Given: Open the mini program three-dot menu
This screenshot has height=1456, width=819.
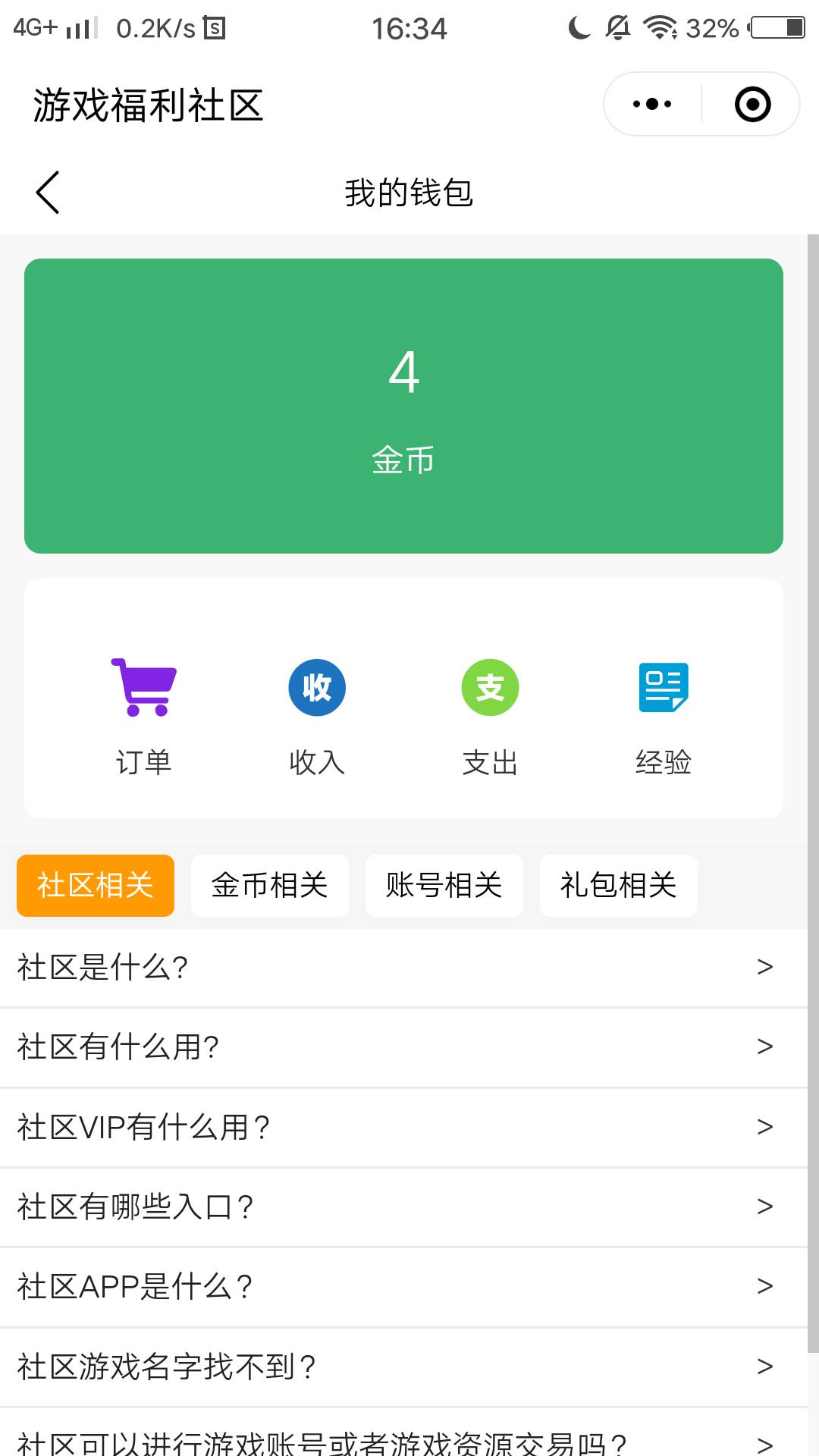Looking at the screenshot, I should [x=652, y=104].
